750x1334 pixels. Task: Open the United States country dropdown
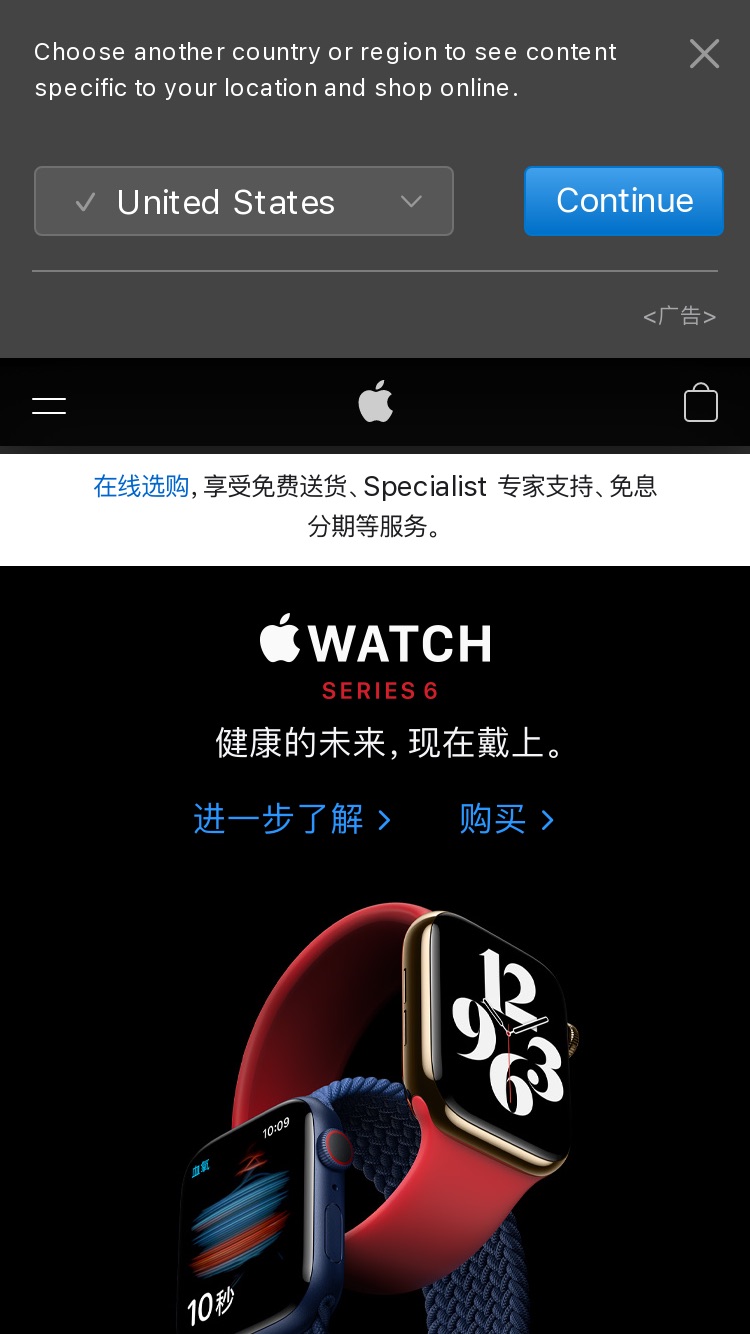[244, 201]
